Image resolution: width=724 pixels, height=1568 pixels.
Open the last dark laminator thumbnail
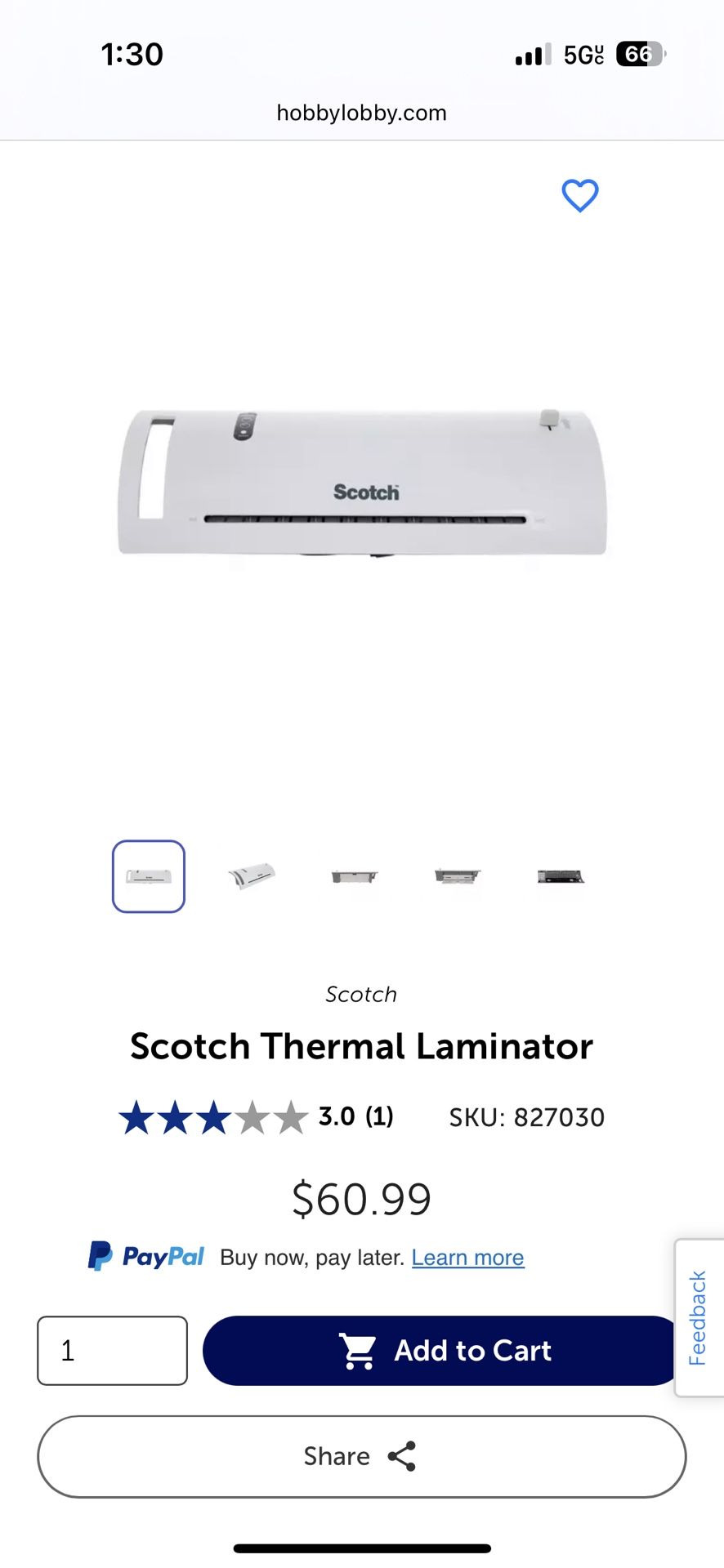(x=560, y=876)
